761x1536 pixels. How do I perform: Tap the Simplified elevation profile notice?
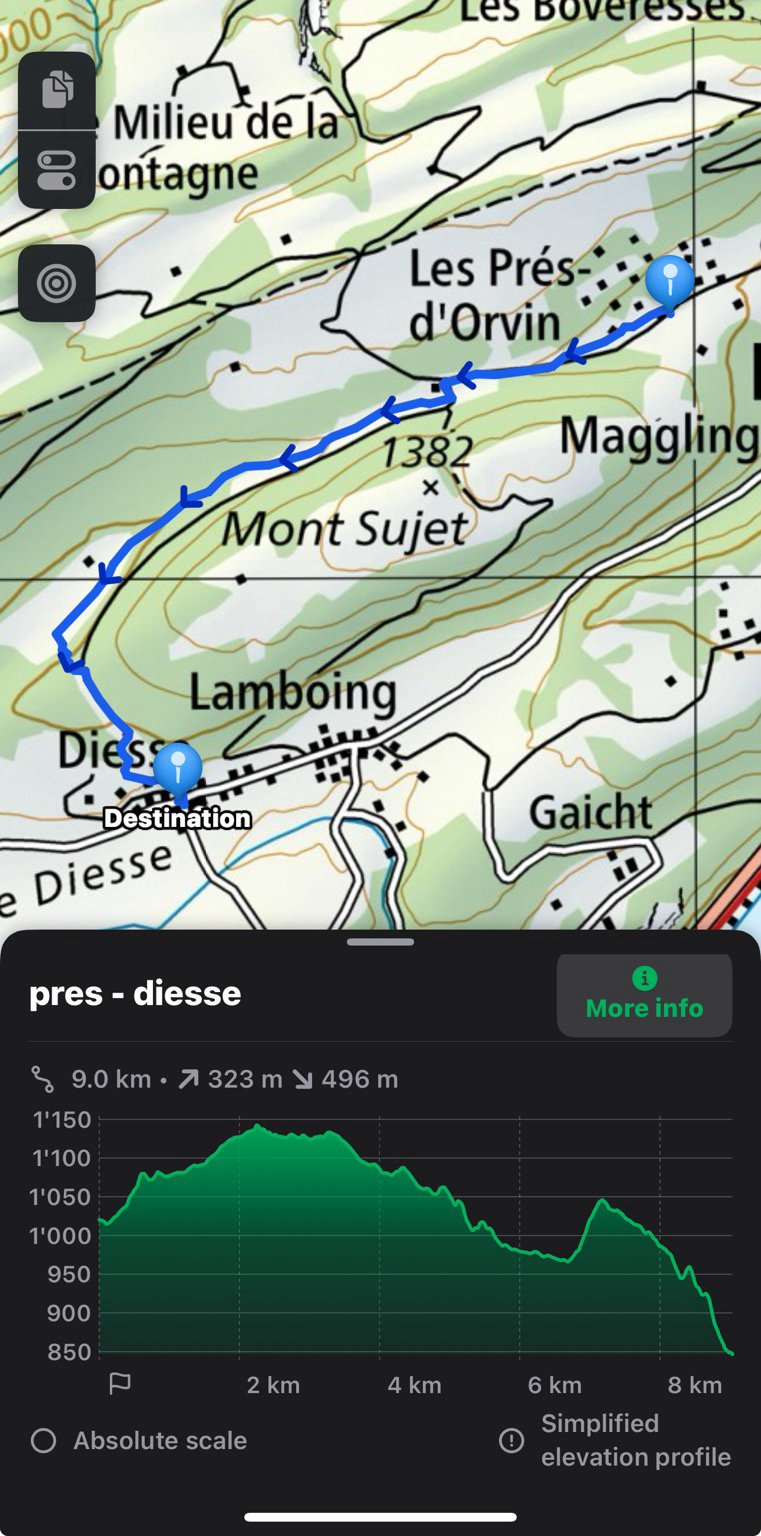coord(616,1440)
